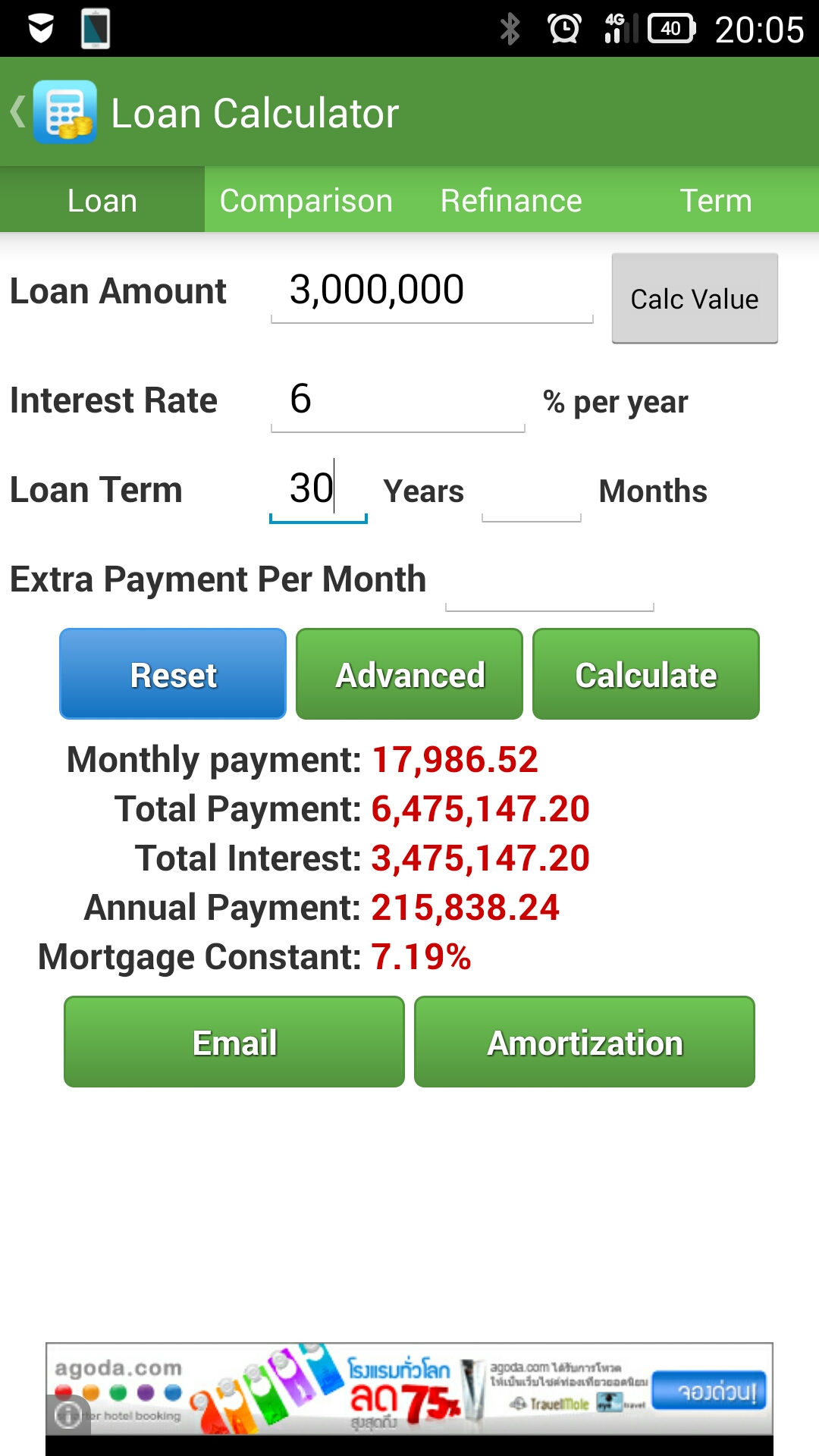
Task: Tap the Calc Value button
Action: [x=695, y=298]
